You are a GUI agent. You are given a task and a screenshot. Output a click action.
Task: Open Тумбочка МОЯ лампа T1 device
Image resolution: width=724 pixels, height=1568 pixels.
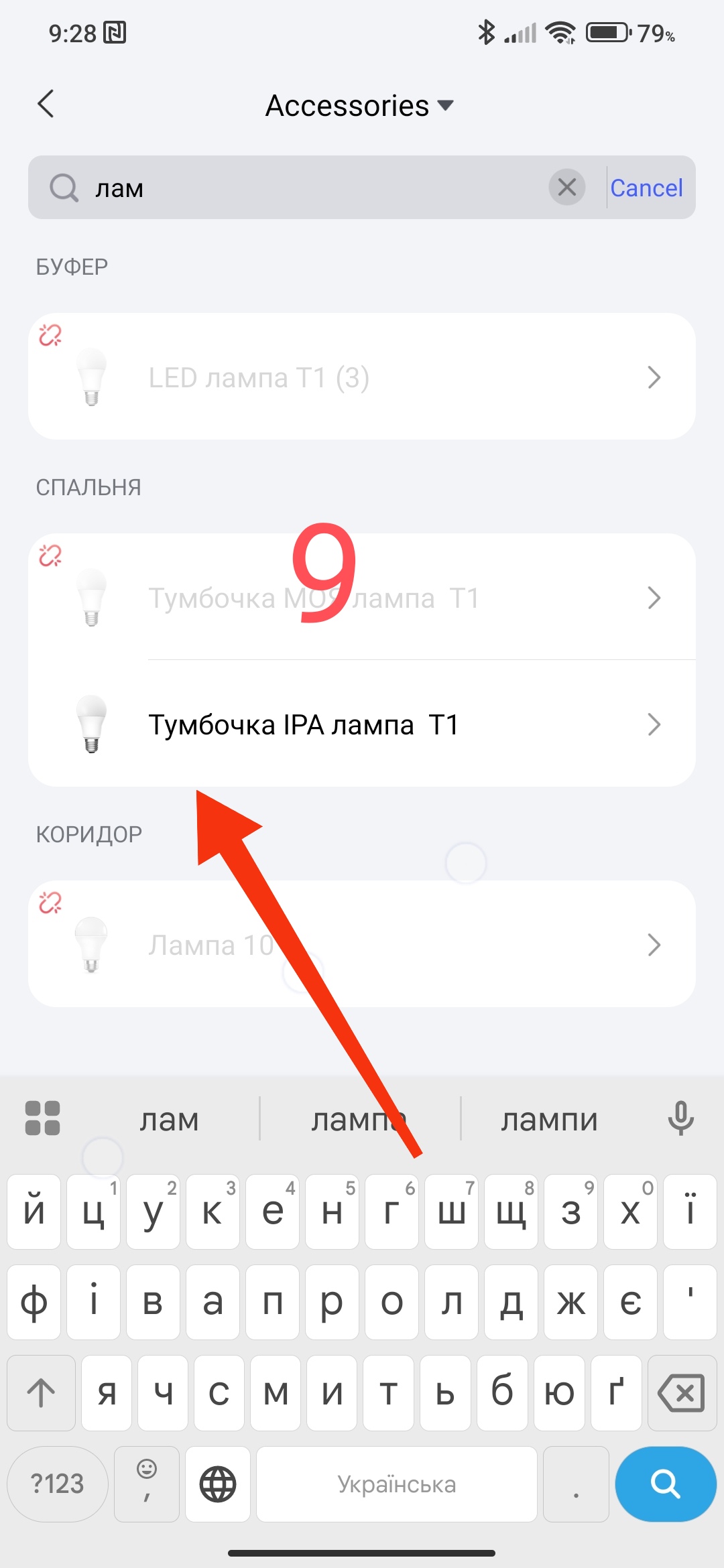tap(361, 598)
